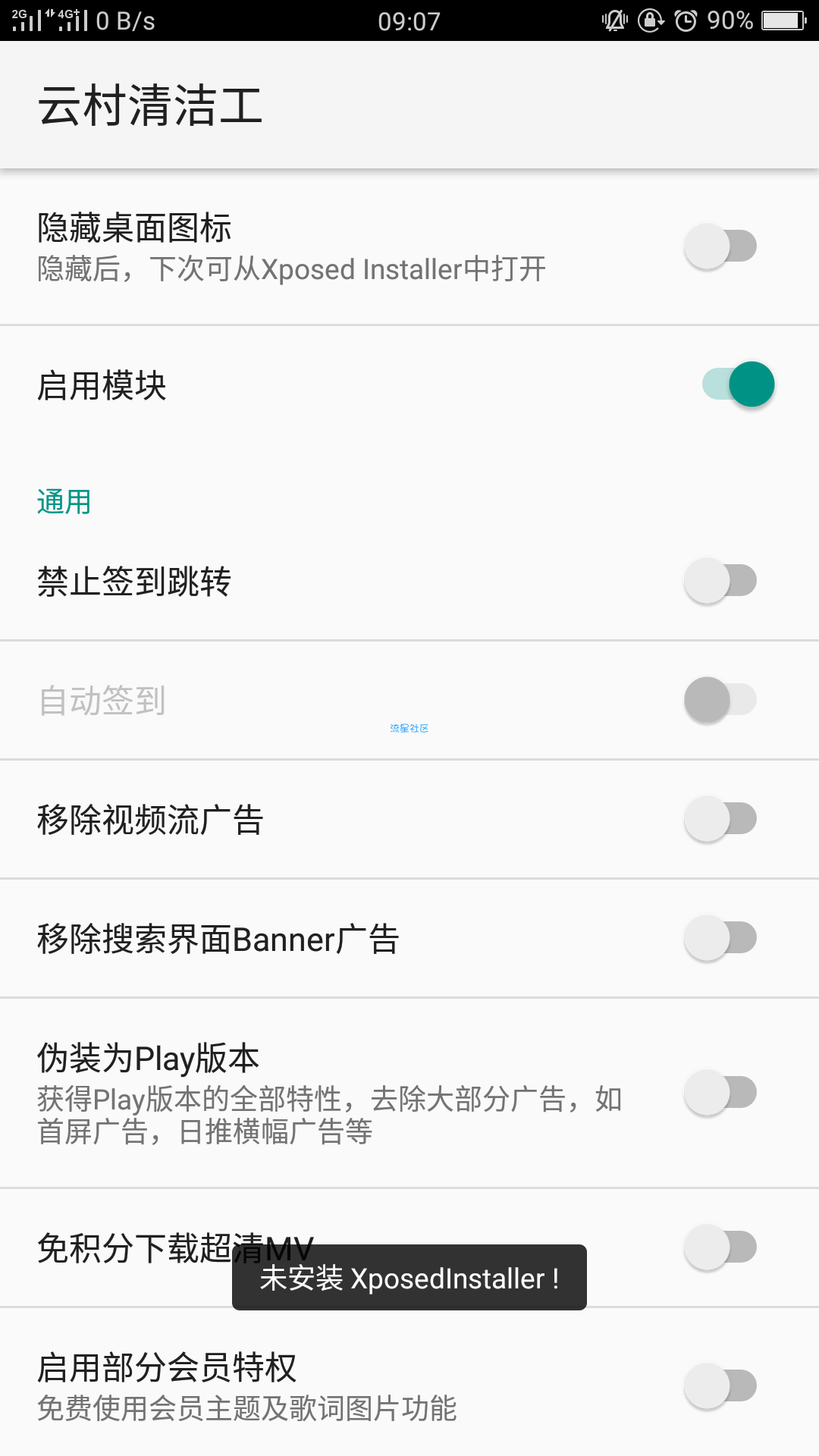The width and height of the screenshot is (819, 1456).
Task: Turn on 启用部分会员特权
Action: 720,1386
